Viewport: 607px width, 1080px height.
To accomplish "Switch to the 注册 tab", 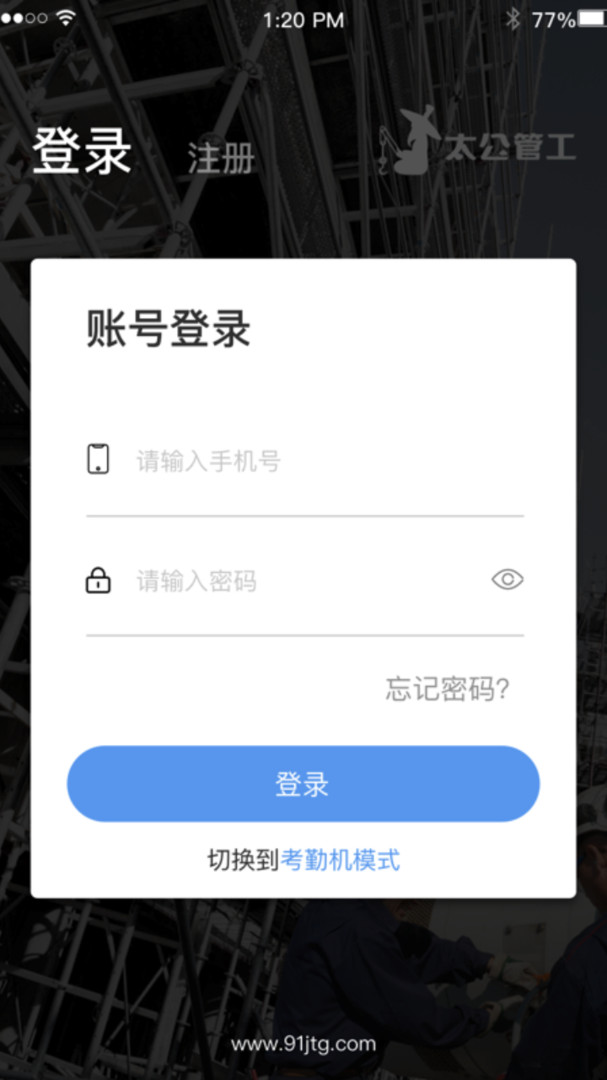I will click(x=221, y=159).
